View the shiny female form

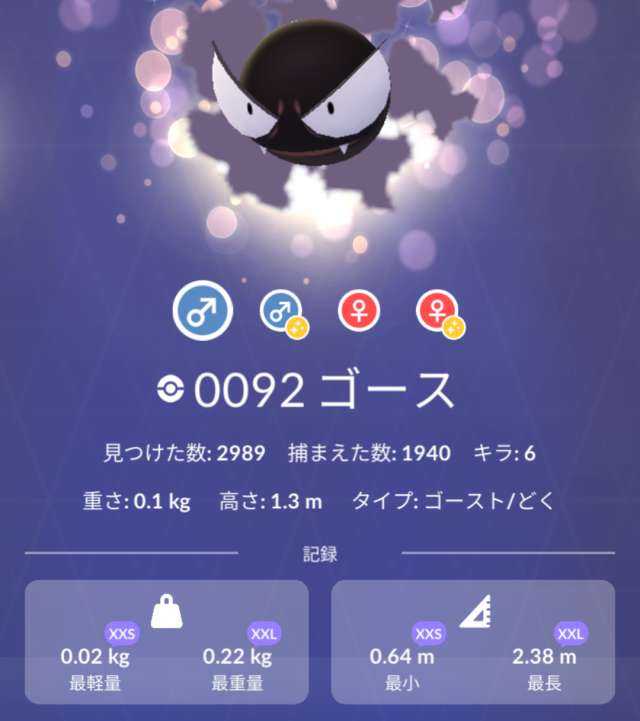pyautogui.click(x=439, y=313)
